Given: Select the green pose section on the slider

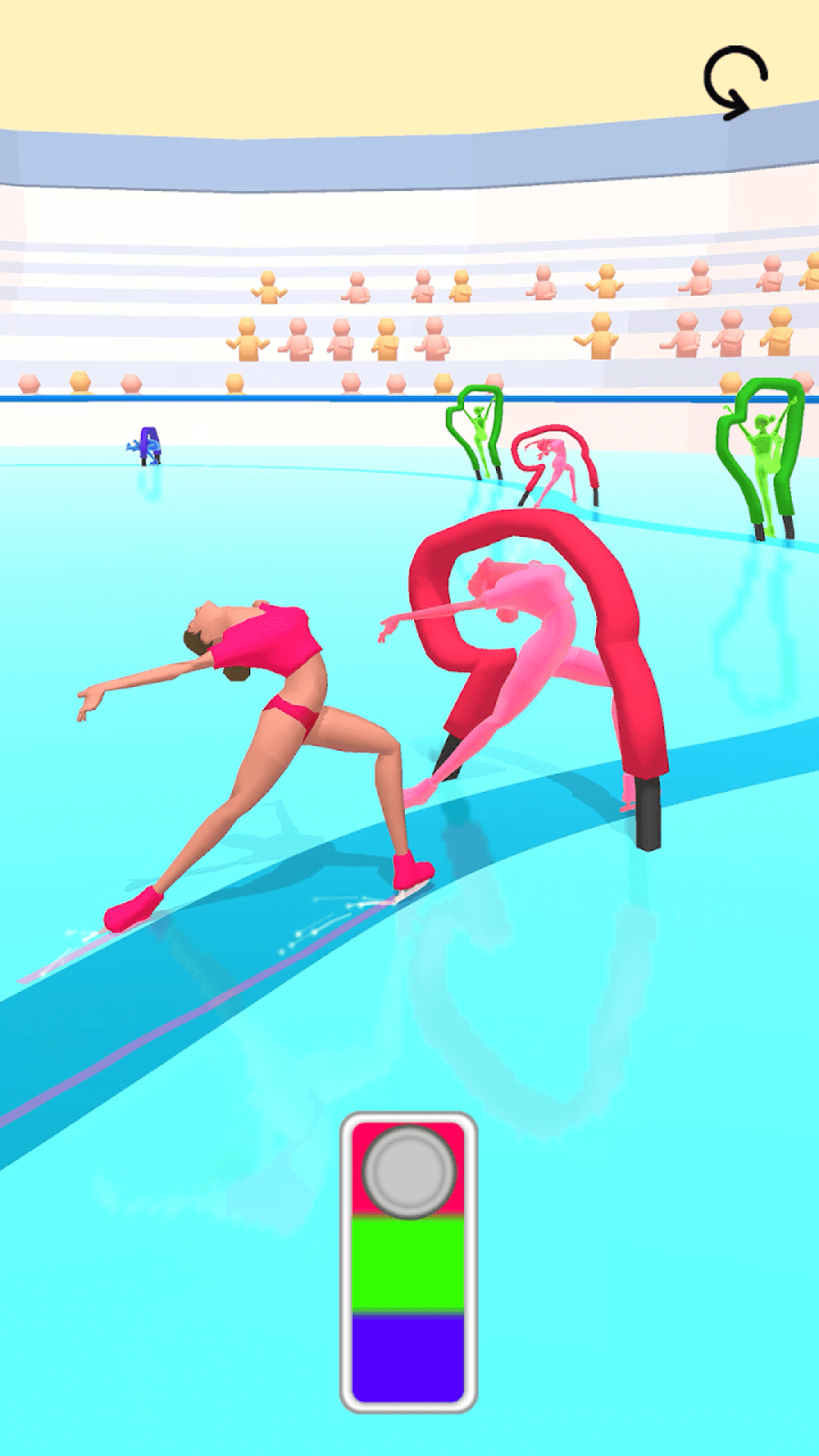Looking at the screenshot, I should coord(409,1265).
